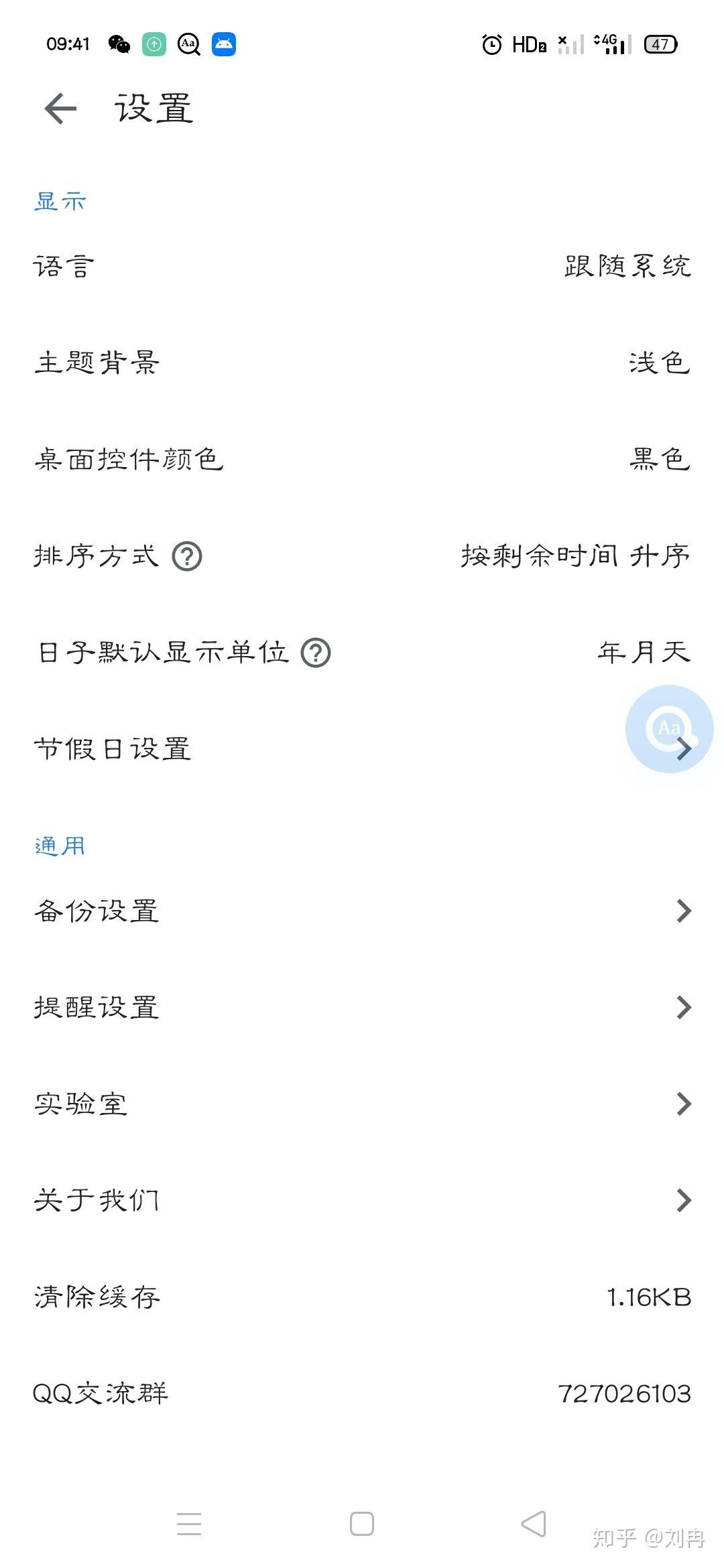This screenshot has height=1568, width=724.
Task: Tap the system home button
Action: pos(362,1524)
